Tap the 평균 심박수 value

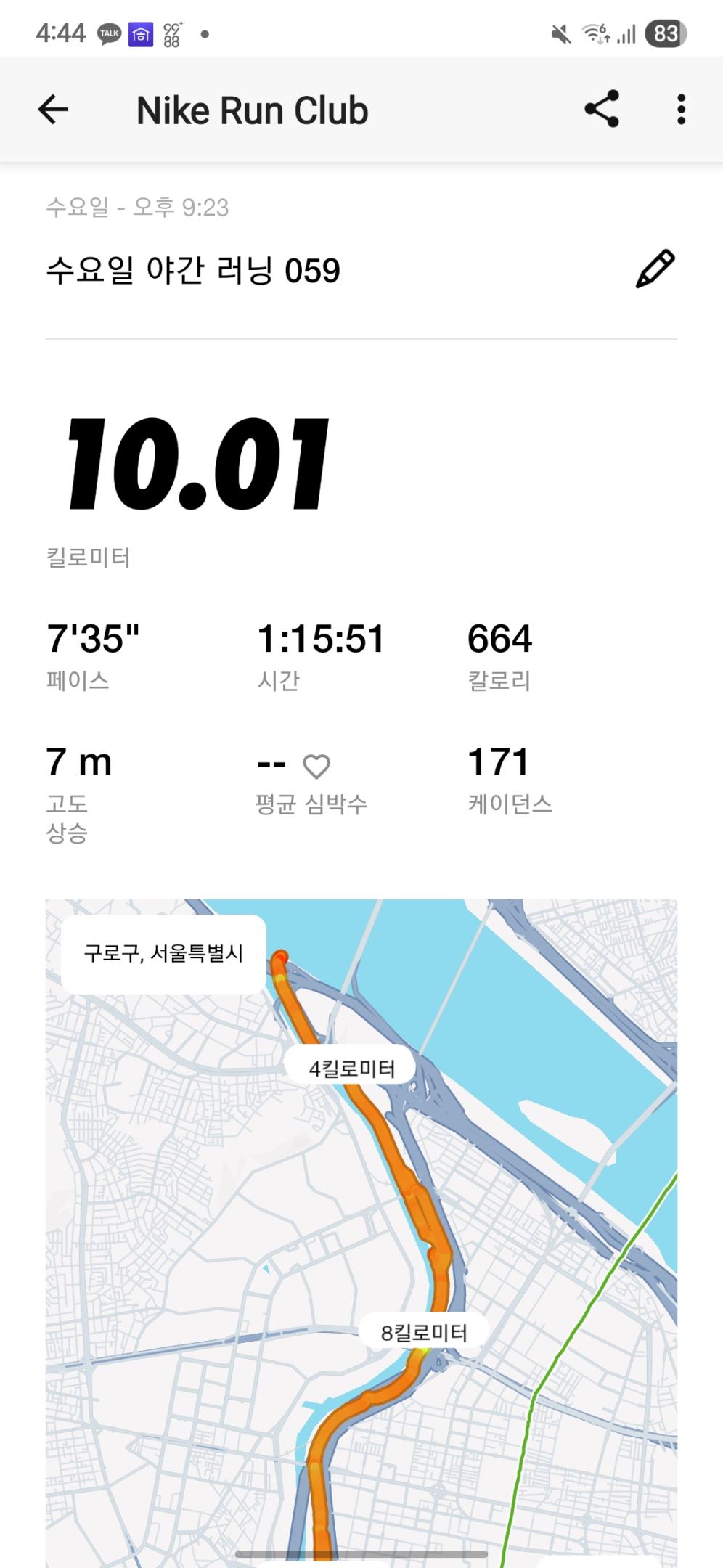click(271, 764)
